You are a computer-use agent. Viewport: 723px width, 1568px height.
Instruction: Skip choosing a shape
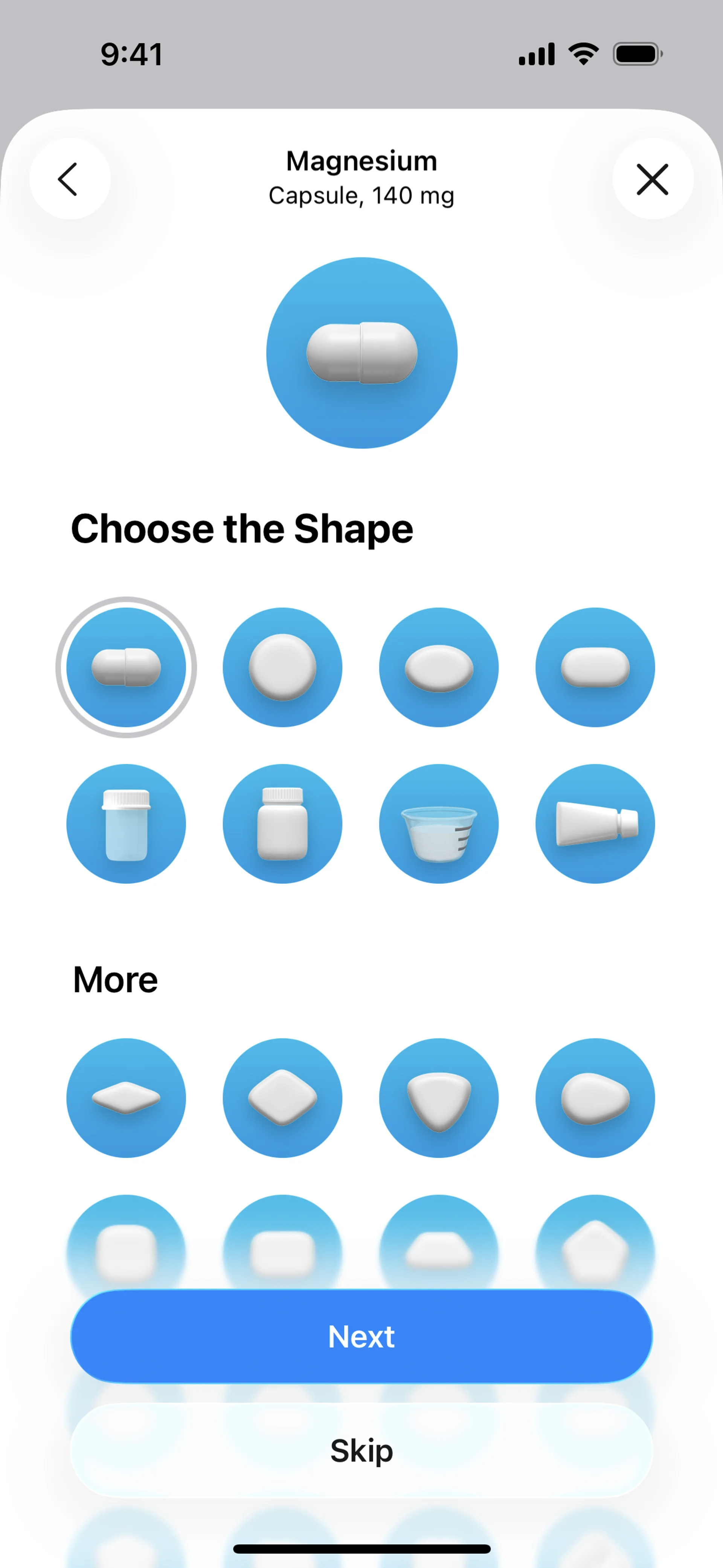click(x=361, y=1450)
